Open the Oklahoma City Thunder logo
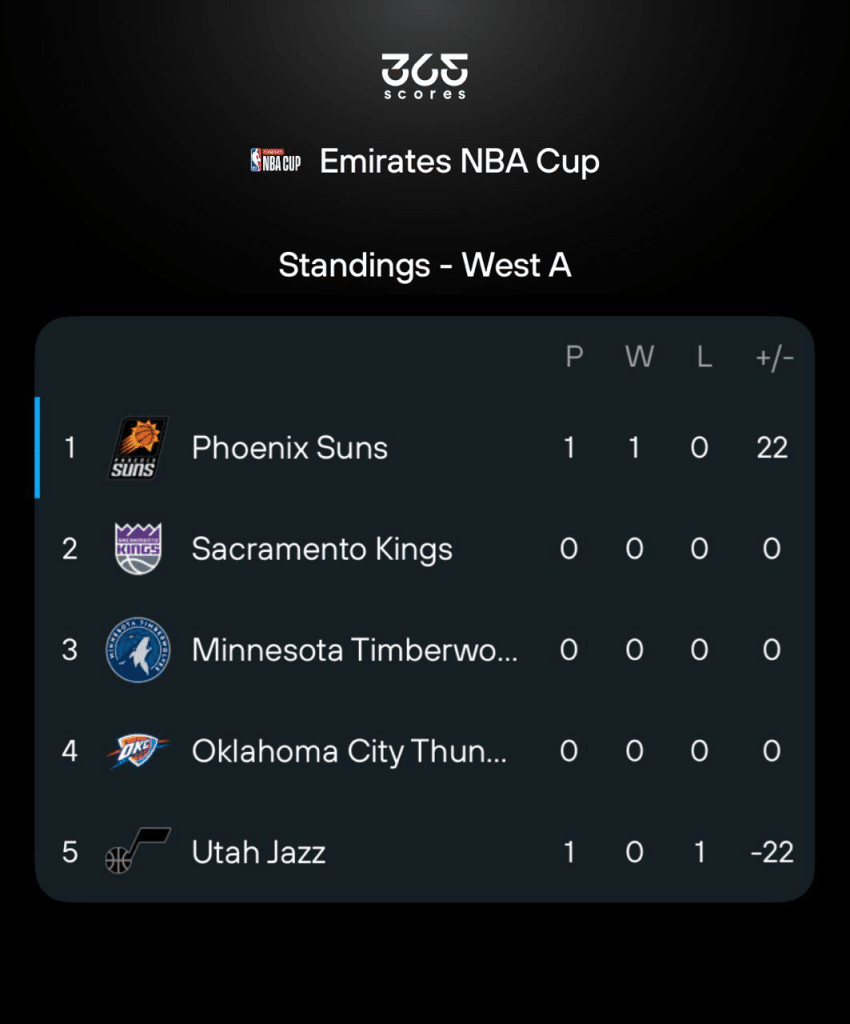Viewport: 850px width, 1024px height. [135, 751]
